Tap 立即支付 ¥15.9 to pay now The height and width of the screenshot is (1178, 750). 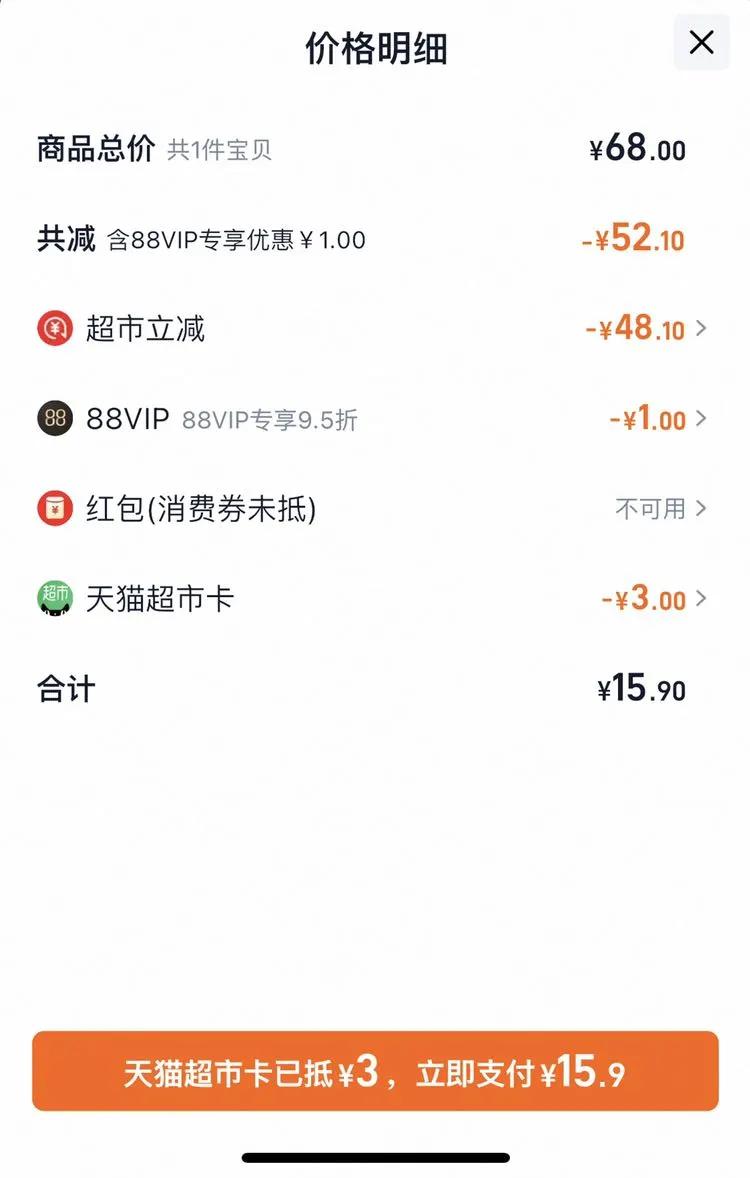[375, 1072]
